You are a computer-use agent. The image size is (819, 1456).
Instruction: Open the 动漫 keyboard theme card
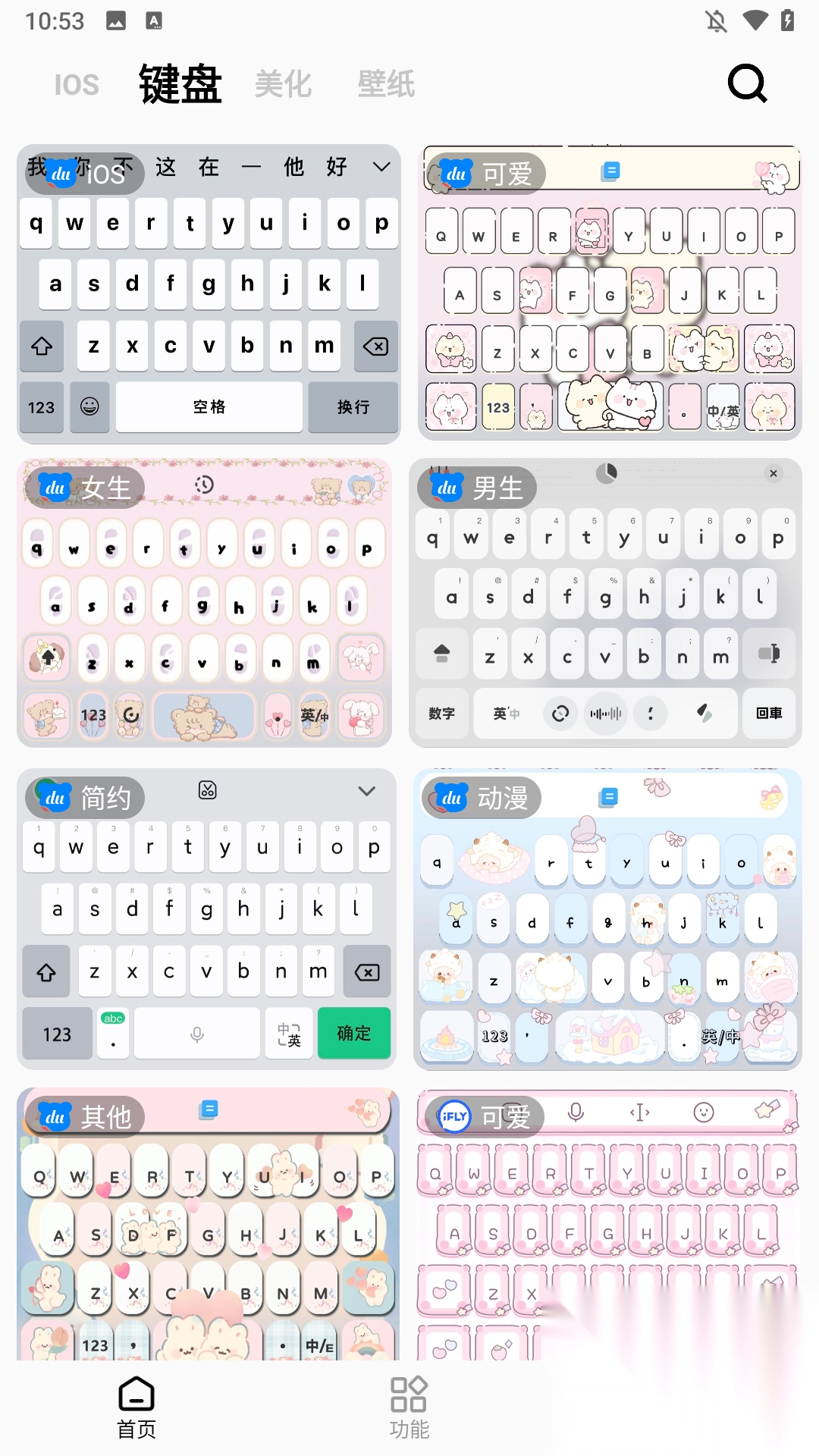coord(607,919)
